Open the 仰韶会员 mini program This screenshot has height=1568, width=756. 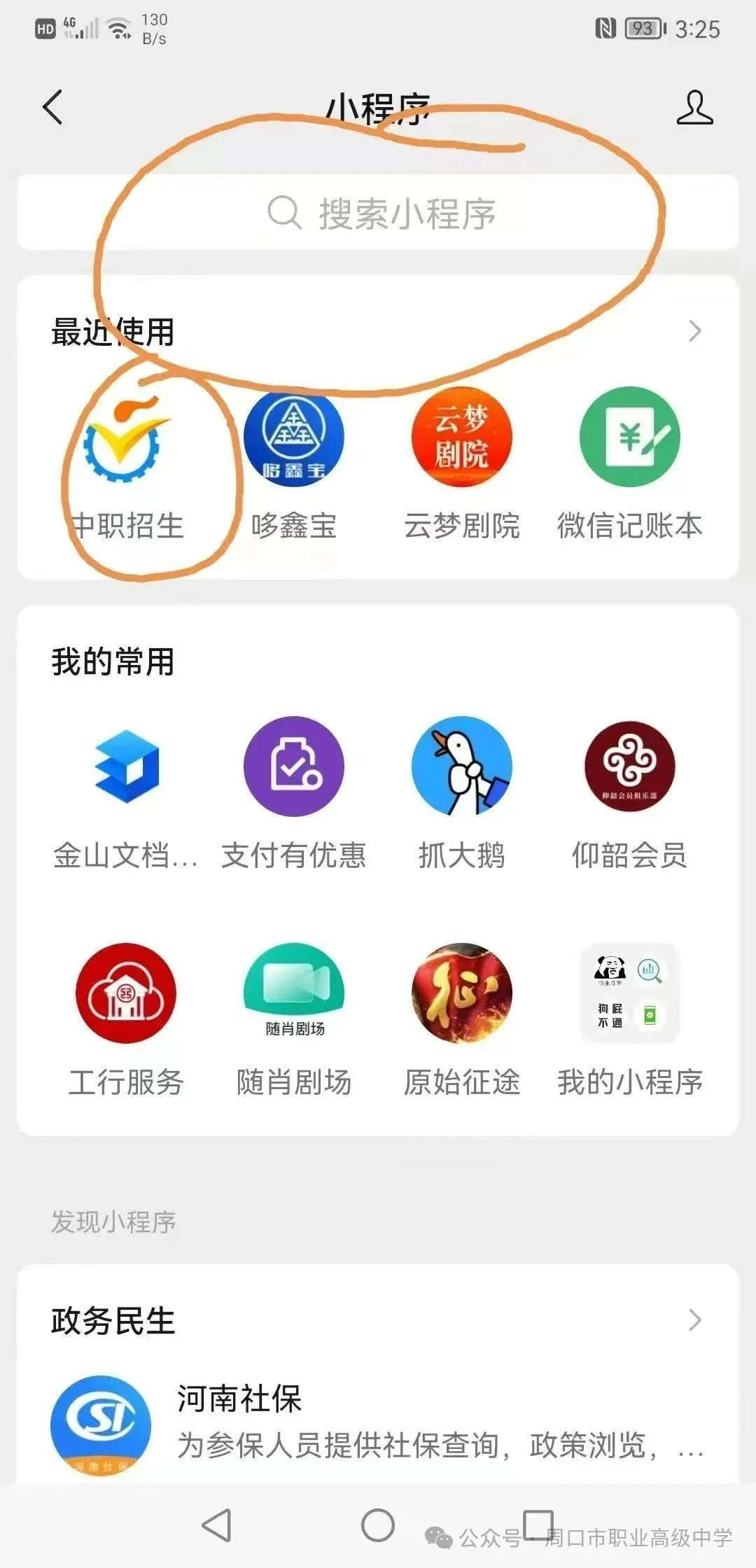(630, 767)
